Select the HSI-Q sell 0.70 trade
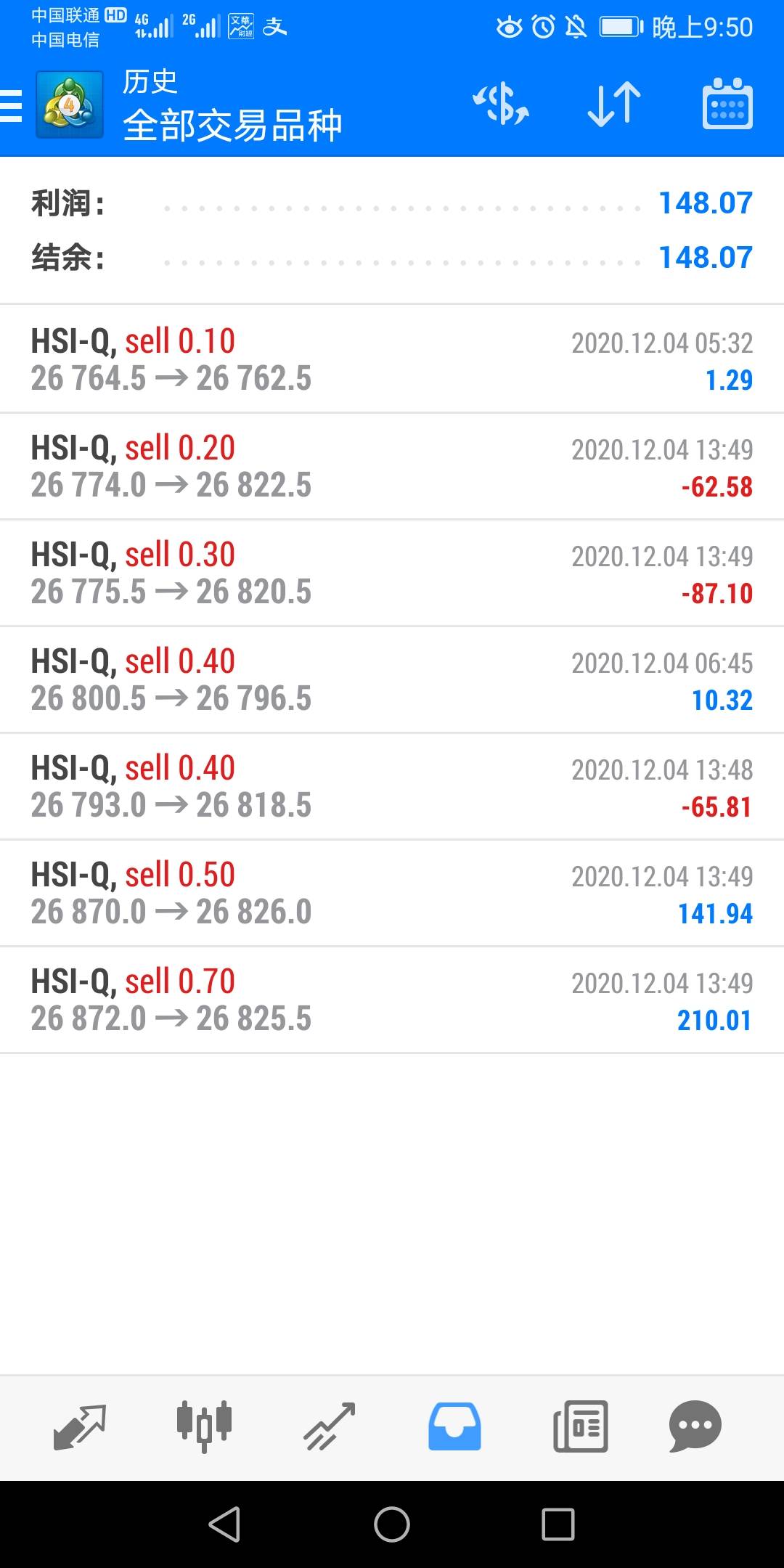This screenshot has height=1568, width=784. coord(392,1000)
